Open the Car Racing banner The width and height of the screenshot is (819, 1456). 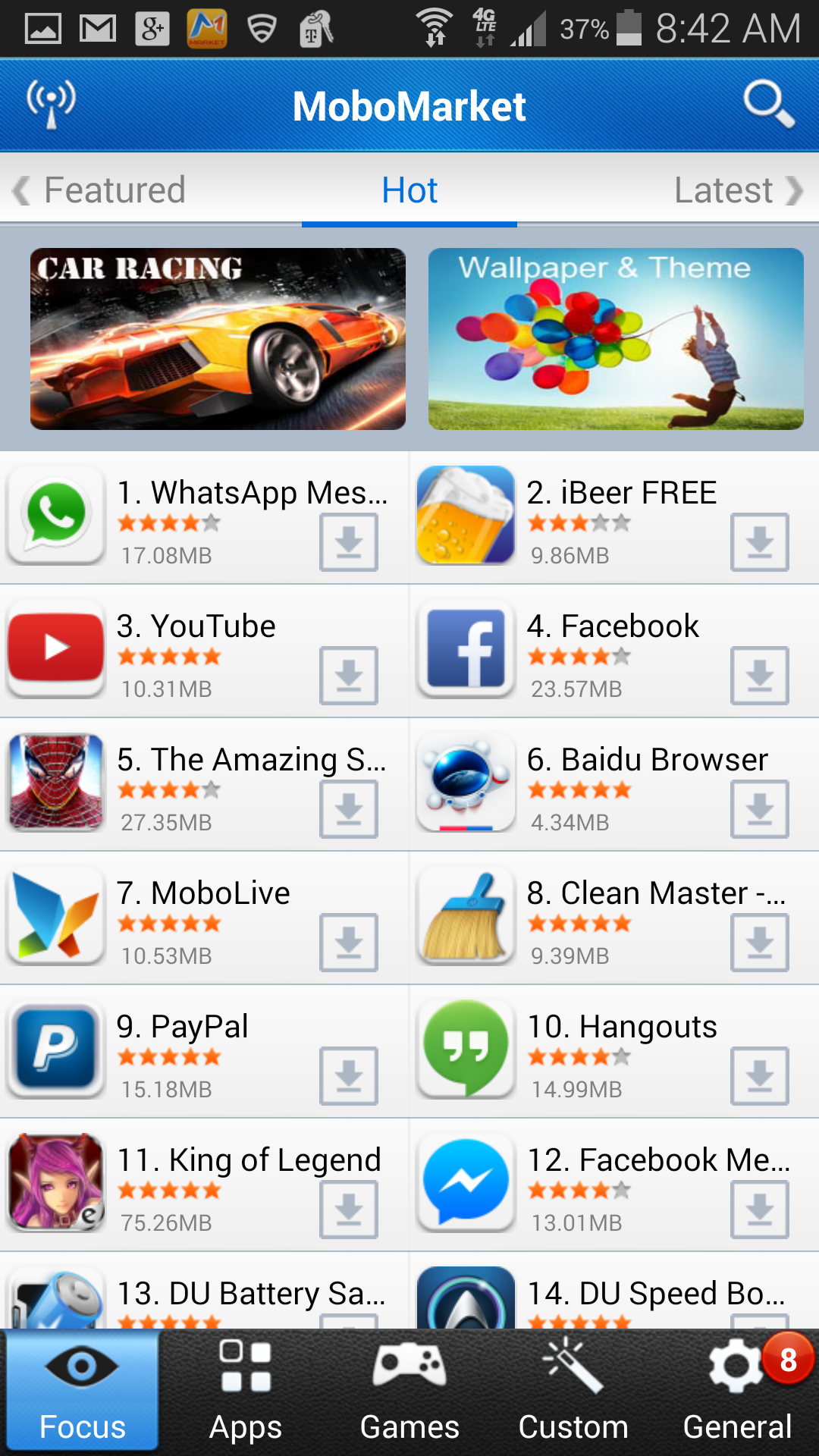click(x=218, y=339)
